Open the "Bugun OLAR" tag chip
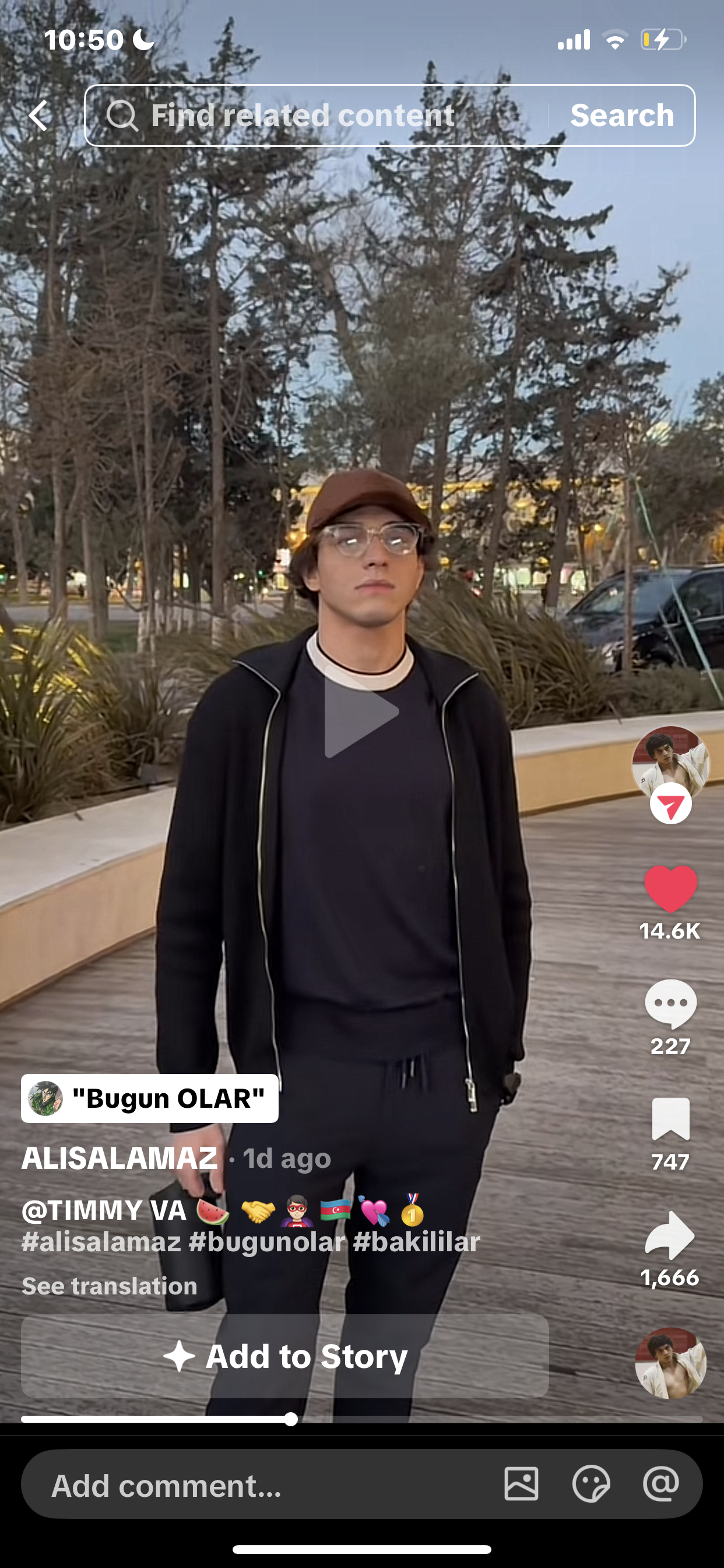724x1568 pixels. 150,1098
